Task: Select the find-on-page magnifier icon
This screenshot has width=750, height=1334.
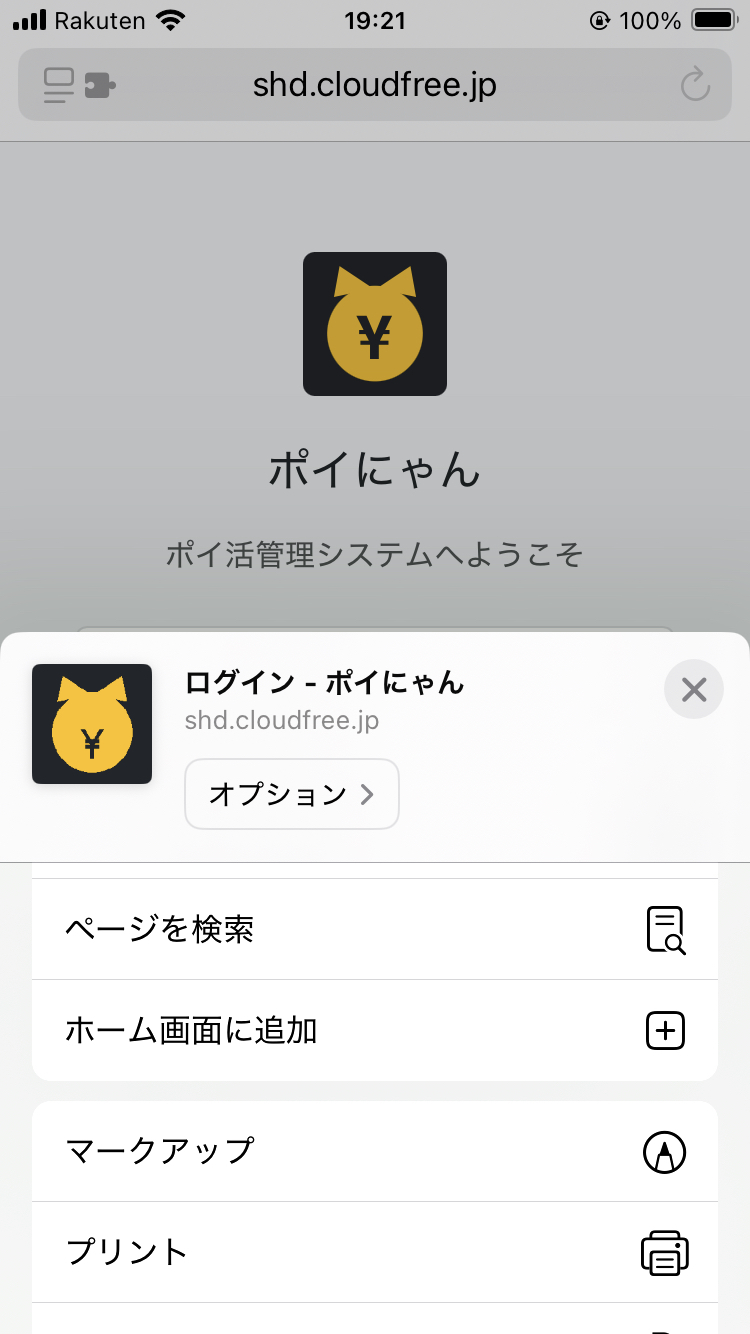Action: tap(666, 928)
